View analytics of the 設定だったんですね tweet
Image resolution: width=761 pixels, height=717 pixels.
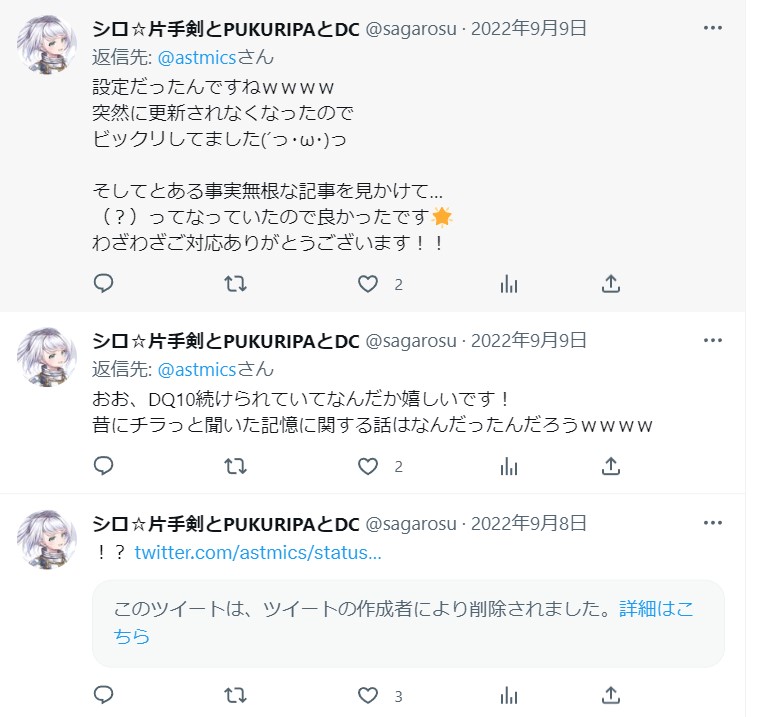click(509, 284)
